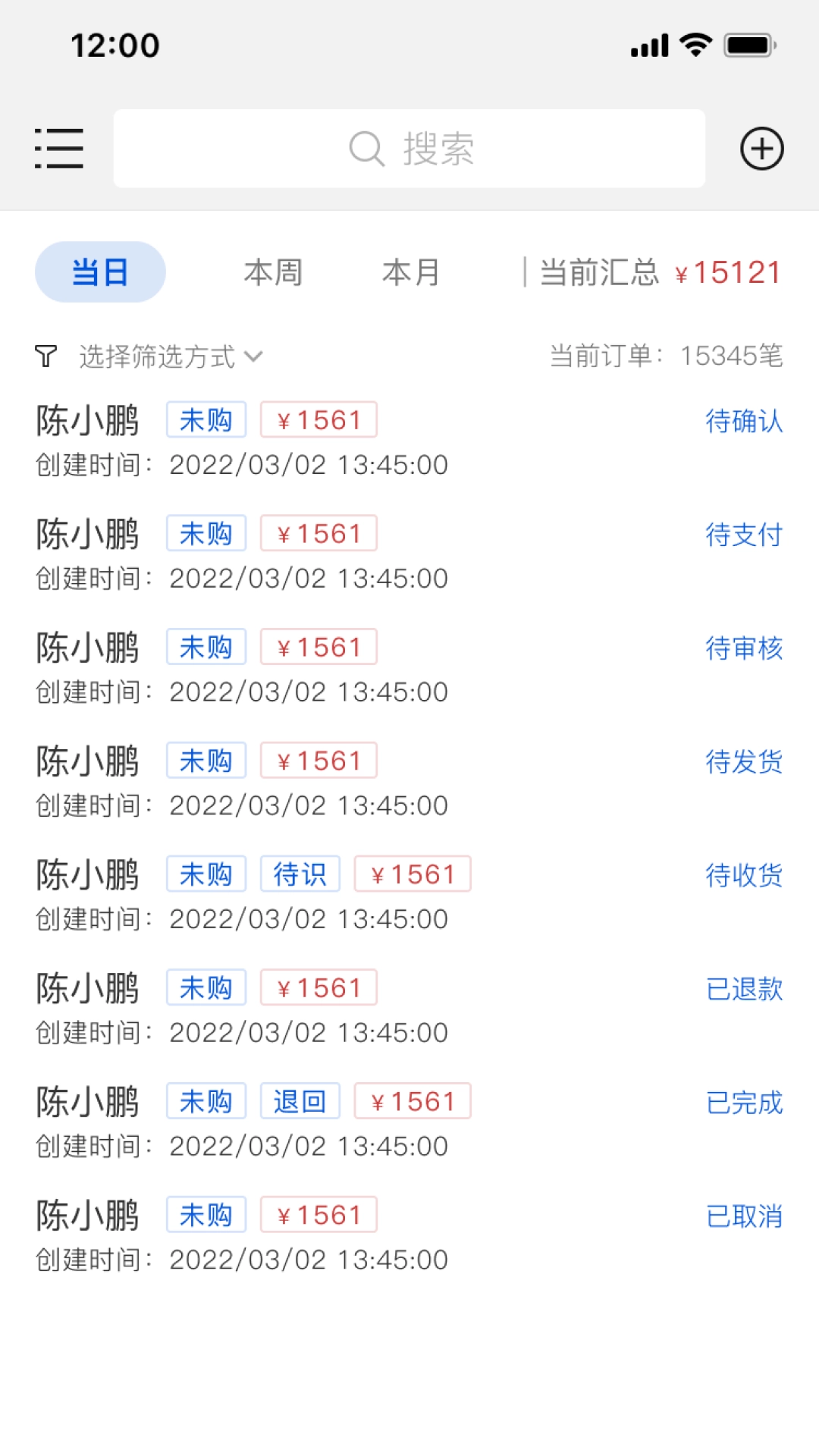The image size is (819, 1456).
Task: Click the 已取消 status link
Action: 744,1216
